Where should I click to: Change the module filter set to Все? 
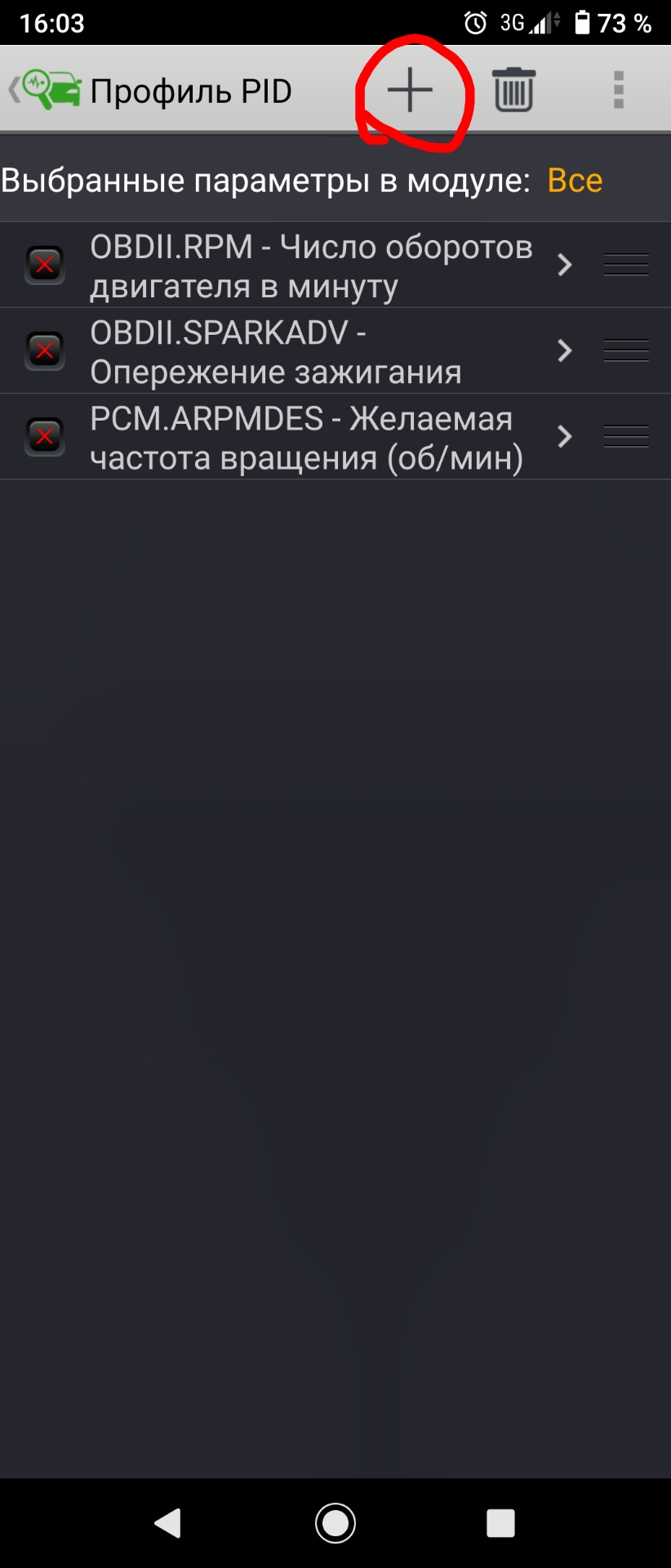(575, 180)
